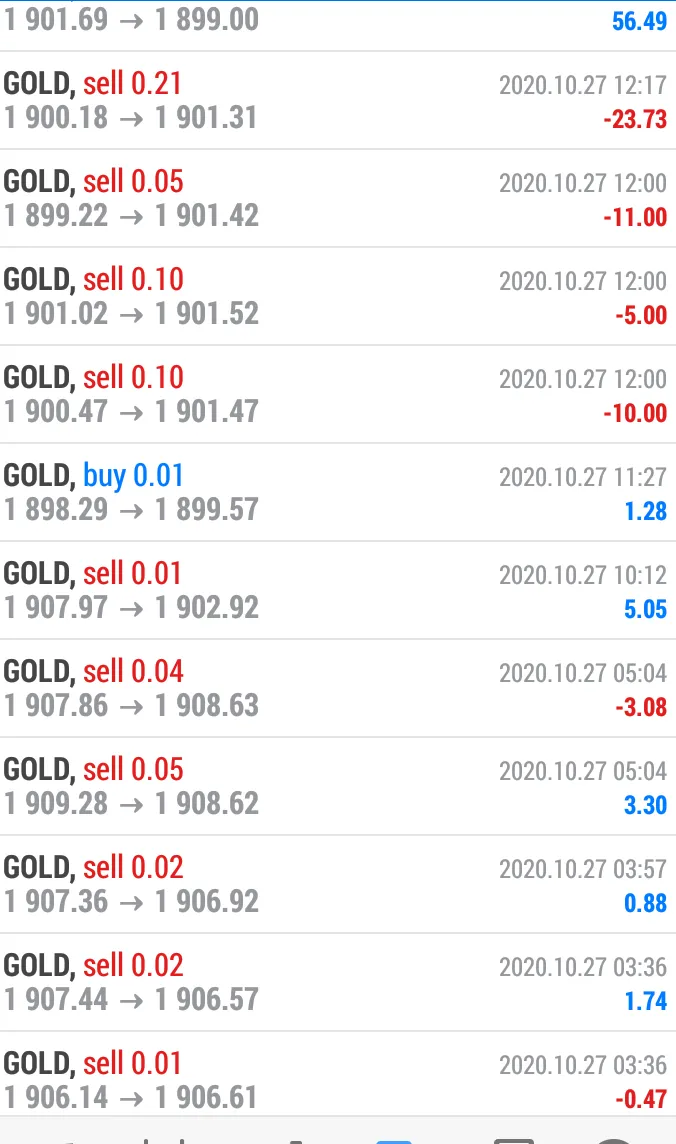The width and height of the screenshot is (676, 1144).
Task: Open the GOLD sell 0.02 trade with 1.74 profit
Action: click(x=338, y=982)
